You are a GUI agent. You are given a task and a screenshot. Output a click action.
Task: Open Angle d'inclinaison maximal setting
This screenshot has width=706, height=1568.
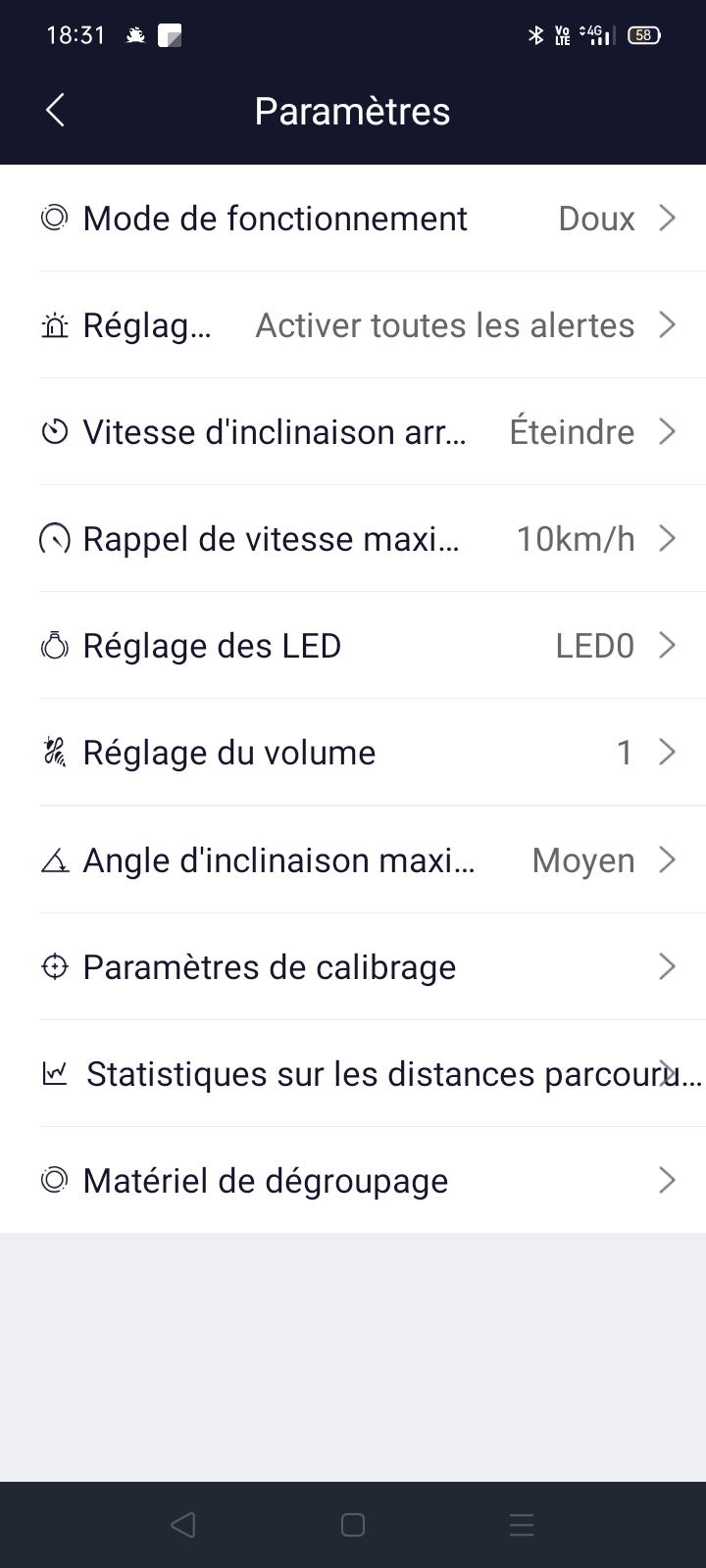(353, 859)
